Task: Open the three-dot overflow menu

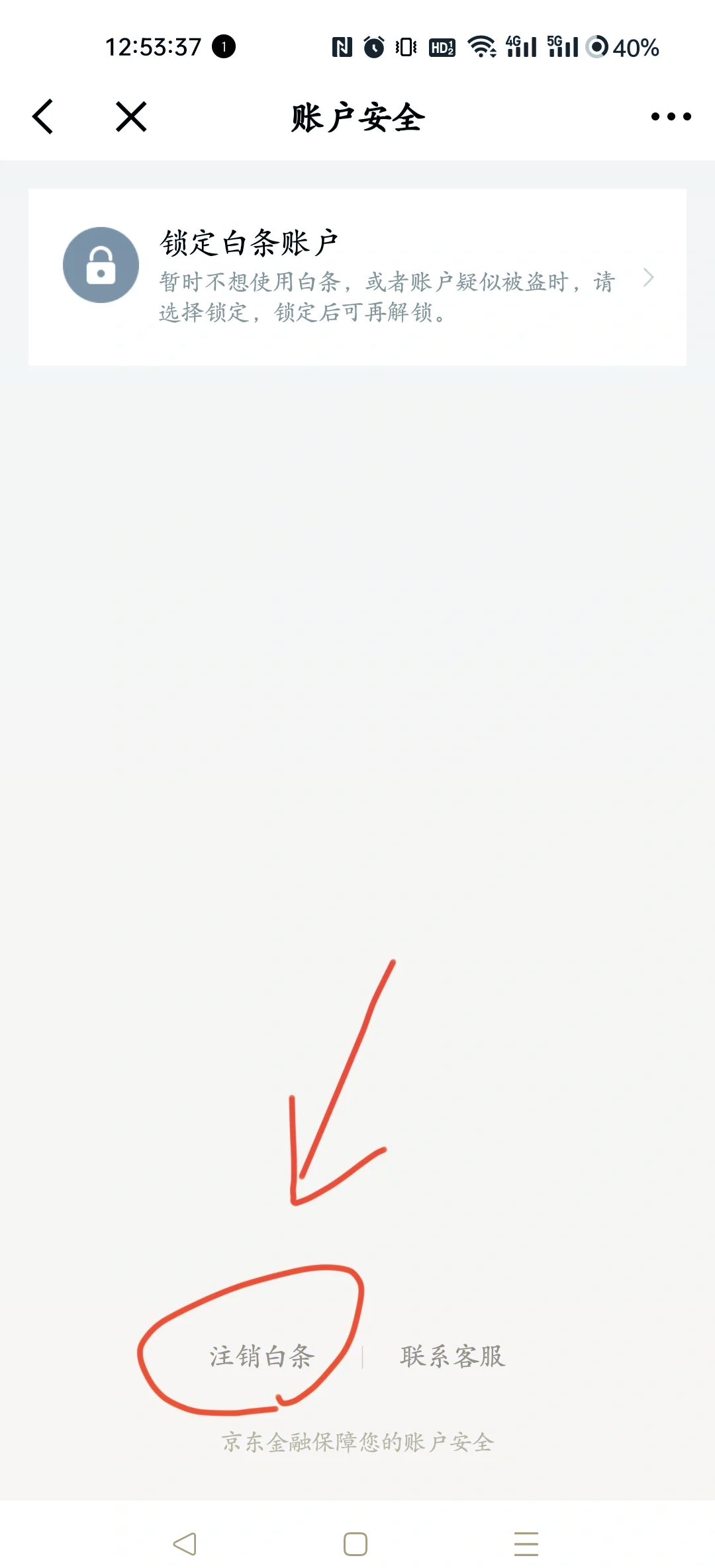Action: tap(671, 117)
